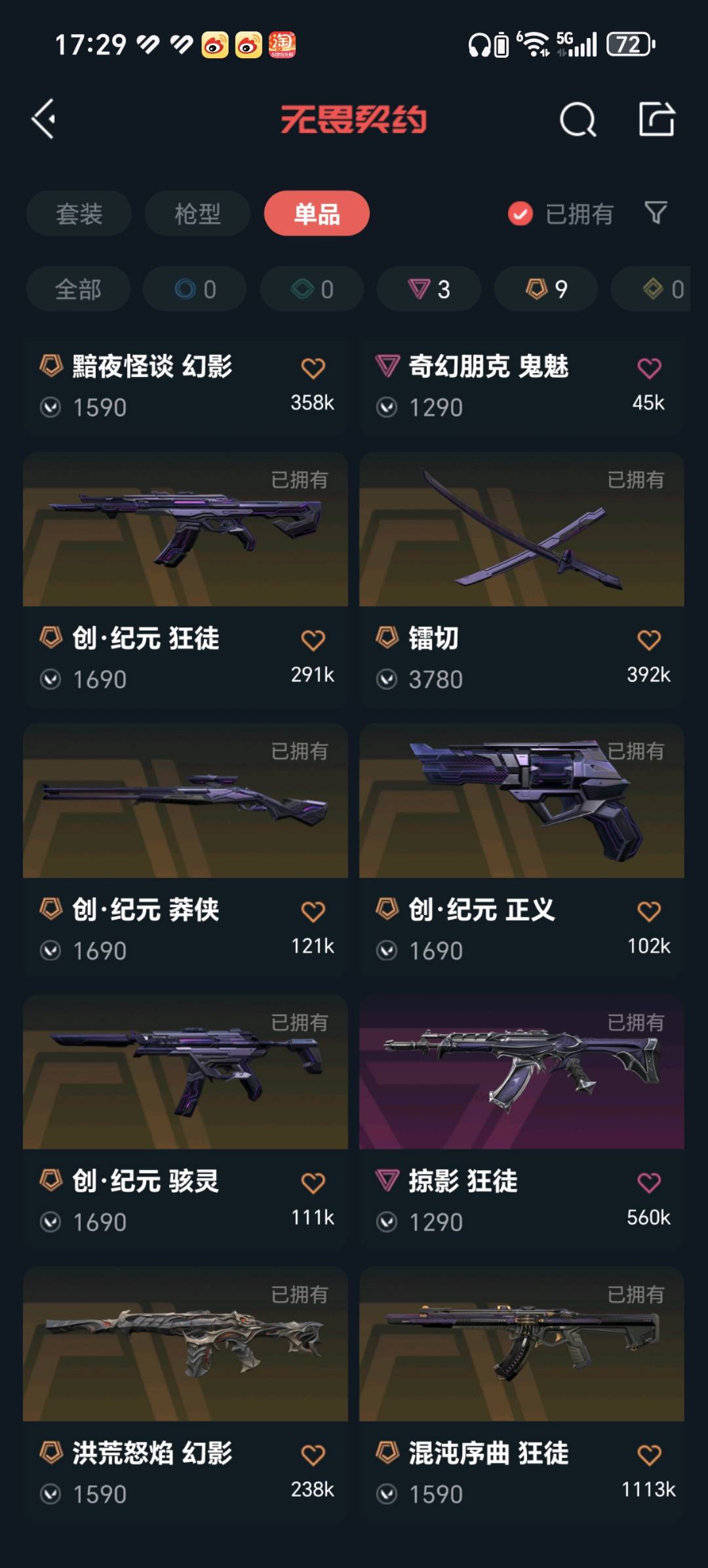Open the funnel filter icon
Image resolution: width=708 pixels, height=1568 pixels.
[x=656, y=213]
